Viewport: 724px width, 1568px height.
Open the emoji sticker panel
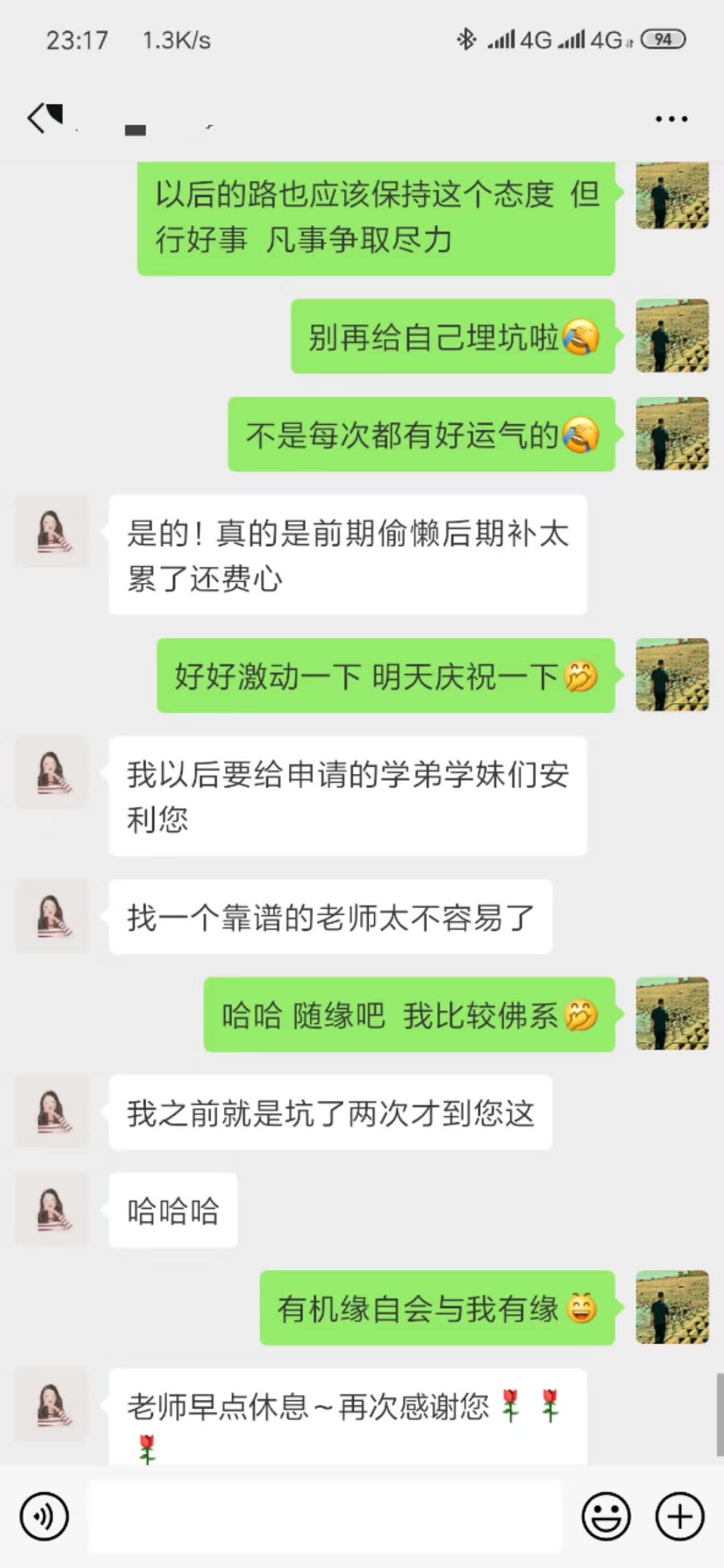tap(606, 1516)
